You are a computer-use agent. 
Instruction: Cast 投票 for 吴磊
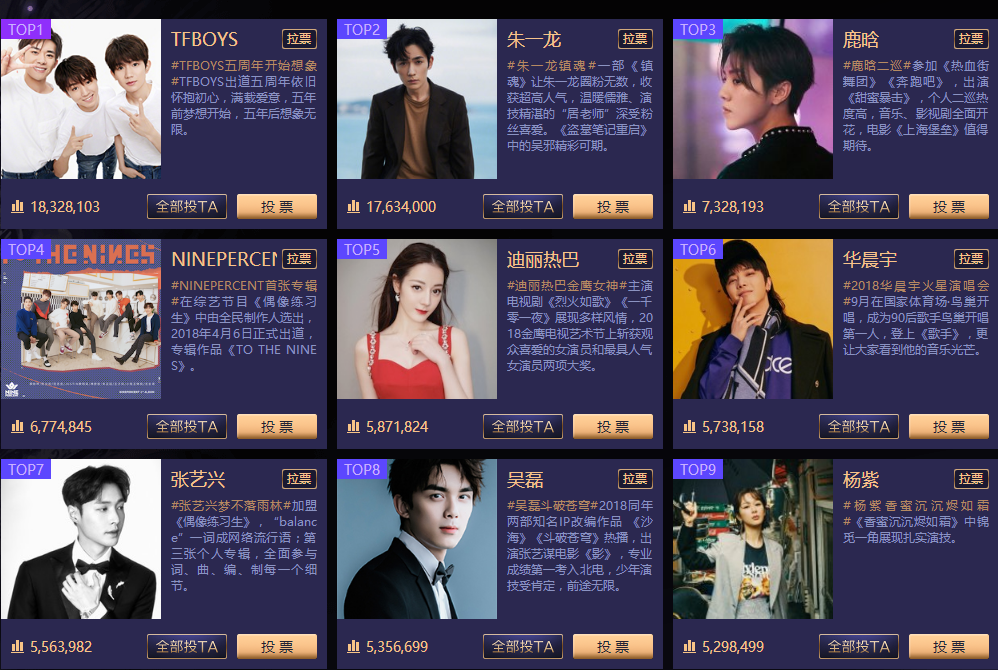(613, 647)
